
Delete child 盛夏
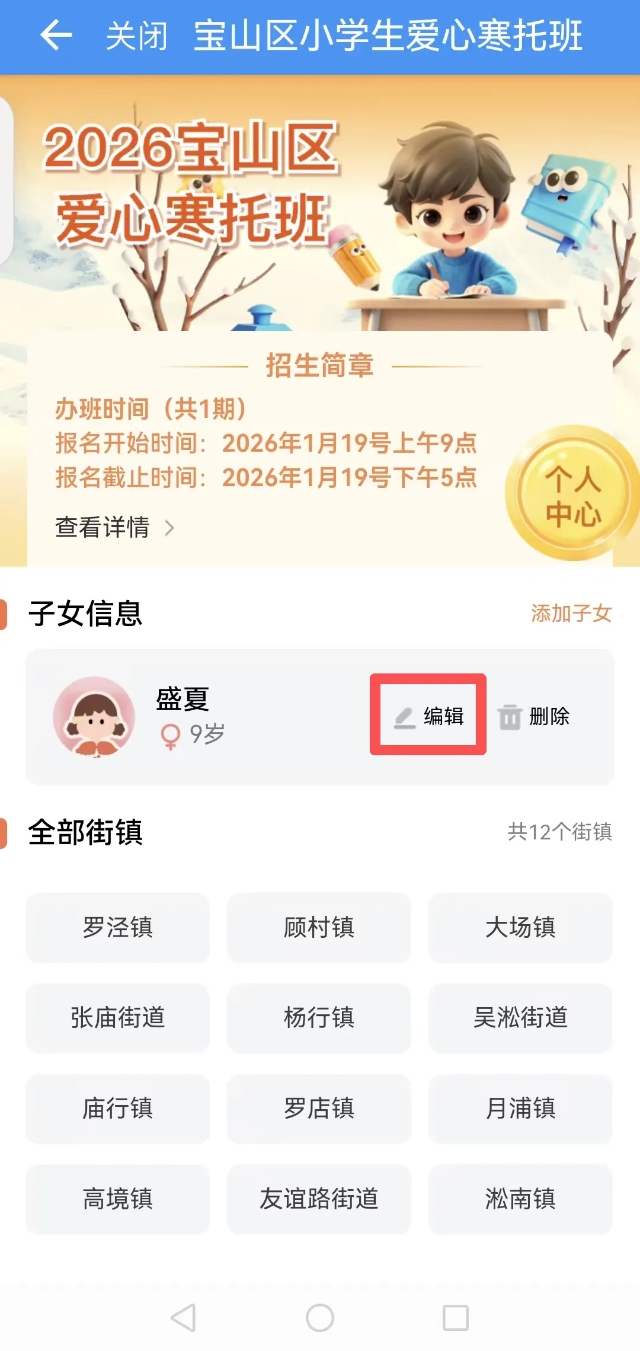pos(534,716)
